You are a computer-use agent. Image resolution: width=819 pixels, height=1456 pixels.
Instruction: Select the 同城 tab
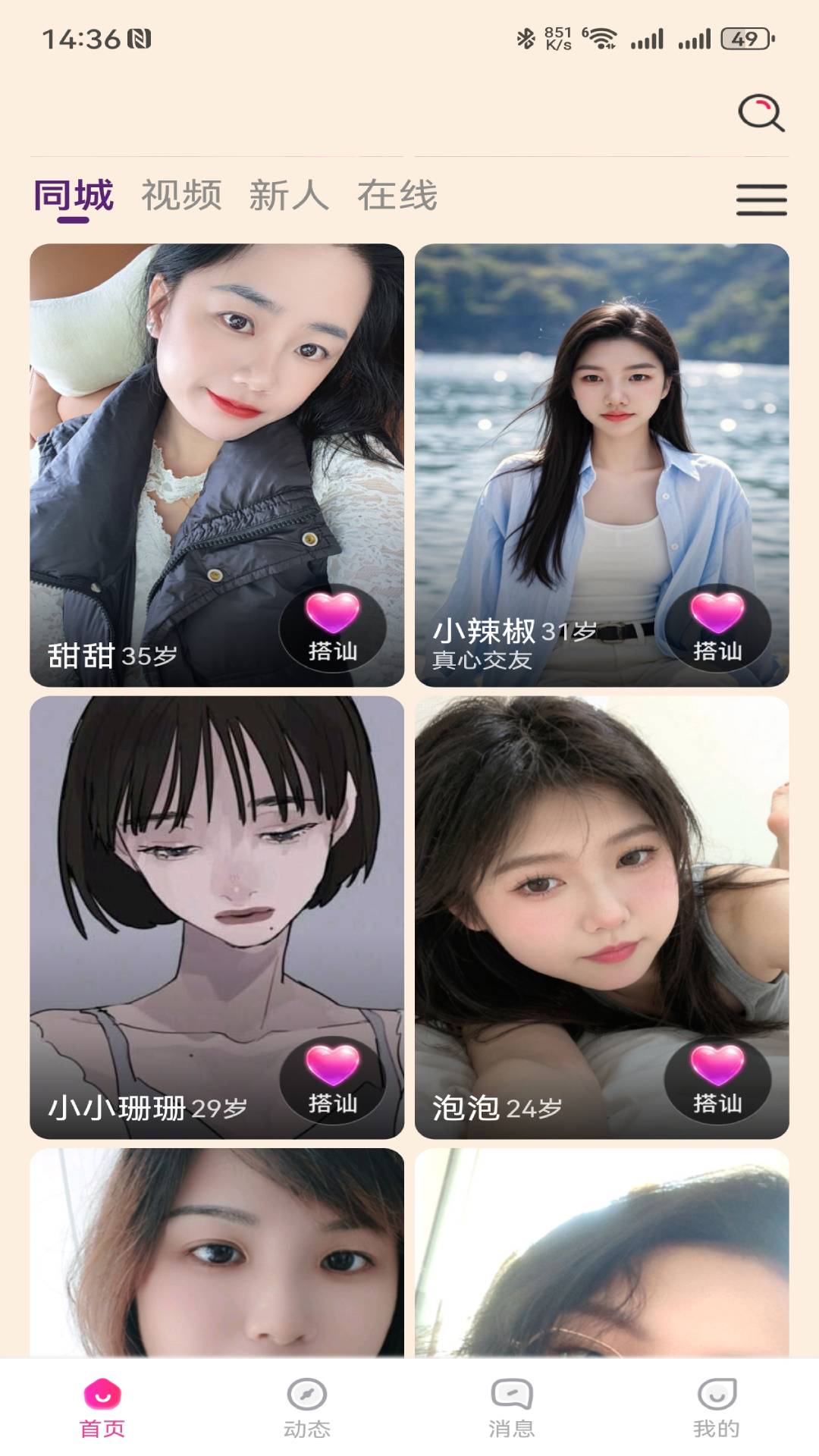pyautogui.click(x=74, y=196)
